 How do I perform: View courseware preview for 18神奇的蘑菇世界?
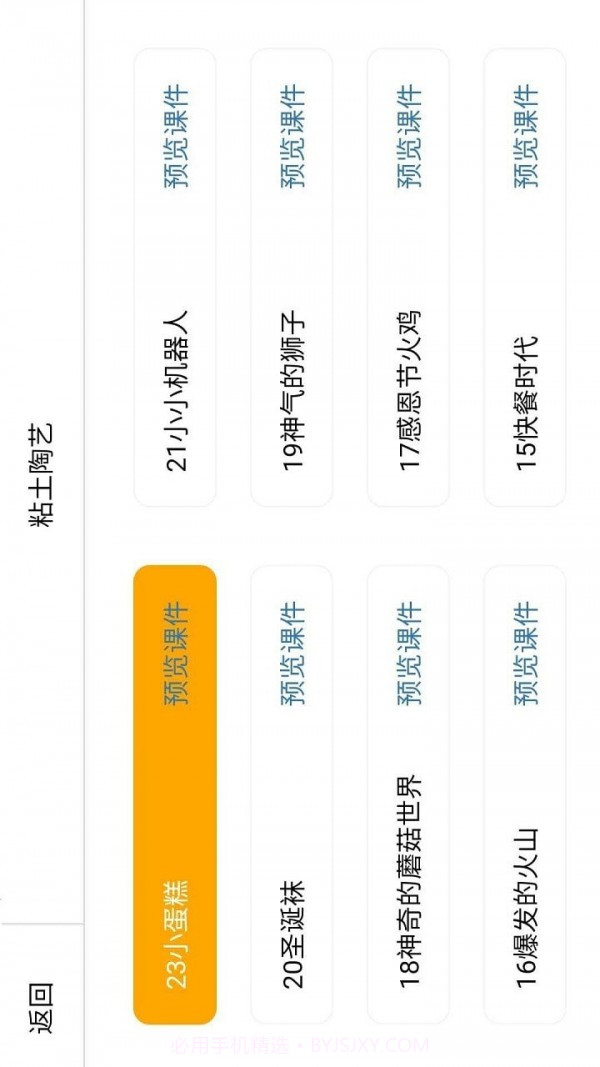click(410, 654)
